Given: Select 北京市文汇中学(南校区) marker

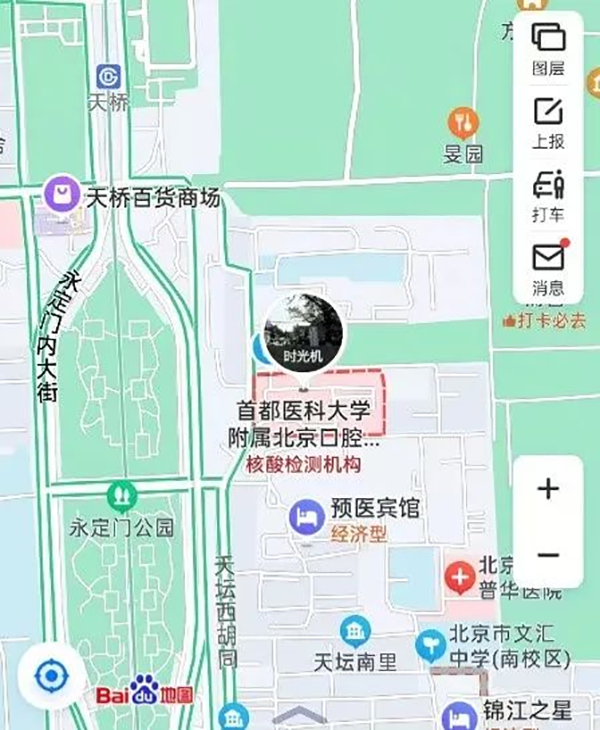Looking at the screenshot, I should pos(431,642).
